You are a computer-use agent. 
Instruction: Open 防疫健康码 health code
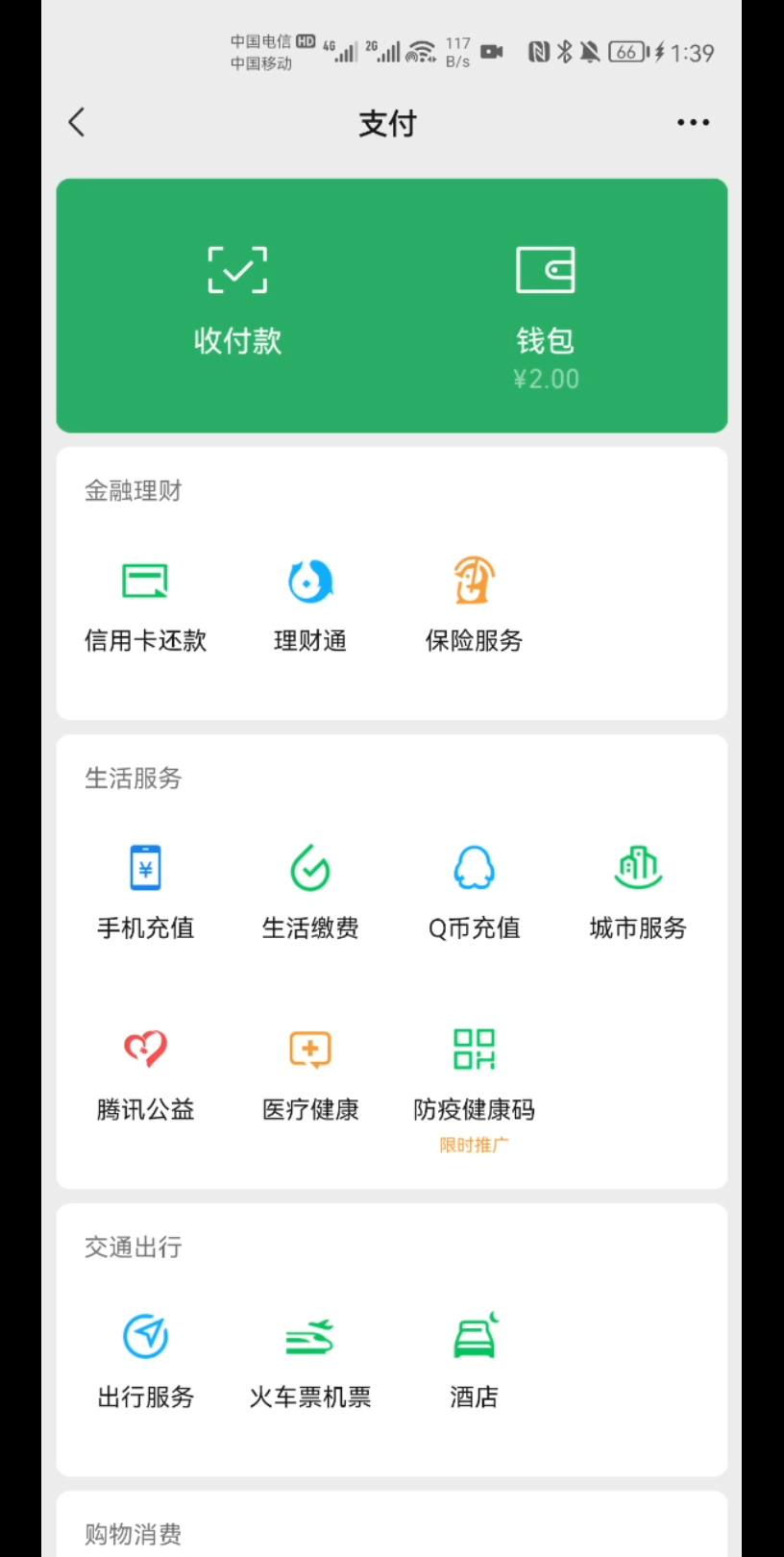click(474, 1073)
